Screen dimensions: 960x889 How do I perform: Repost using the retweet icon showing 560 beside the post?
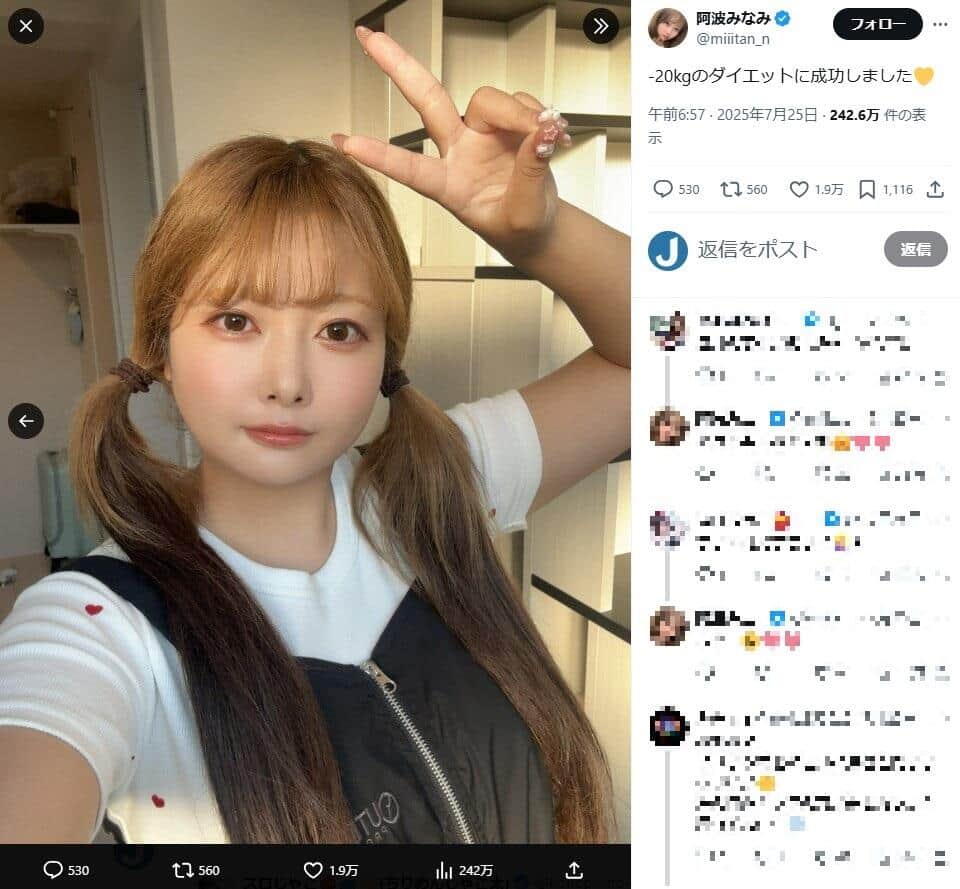[731, 188]
